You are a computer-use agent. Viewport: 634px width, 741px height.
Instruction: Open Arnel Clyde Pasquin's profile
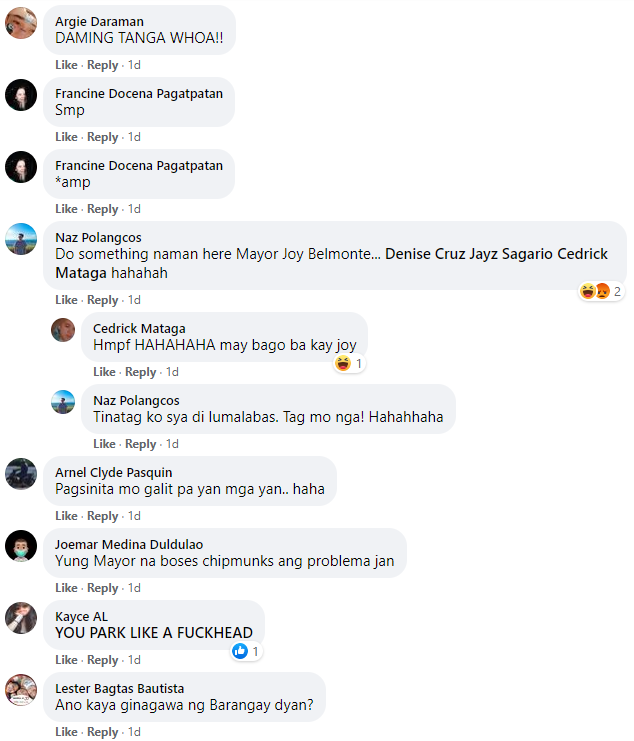[x=113, y=472]
